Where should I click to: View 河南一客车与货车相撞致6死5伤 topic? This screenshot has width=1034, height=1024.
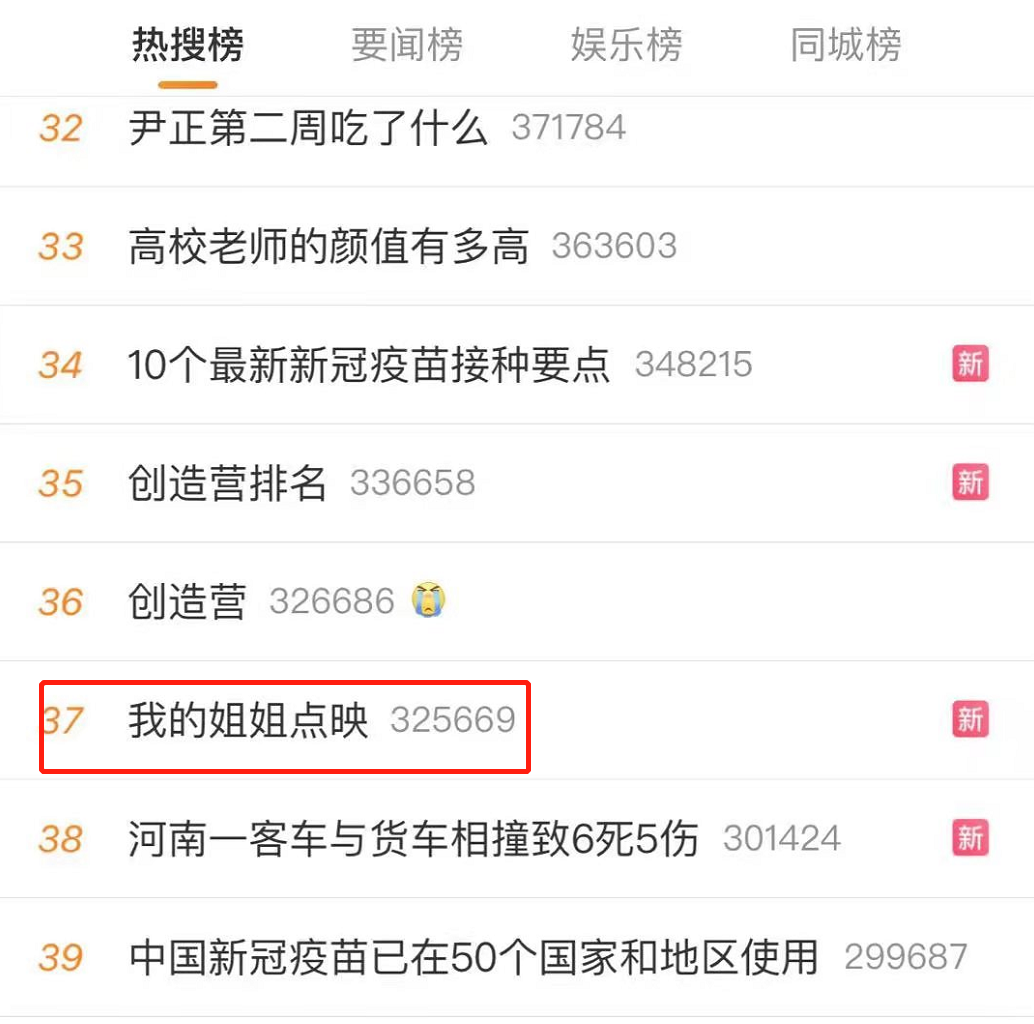413,839
